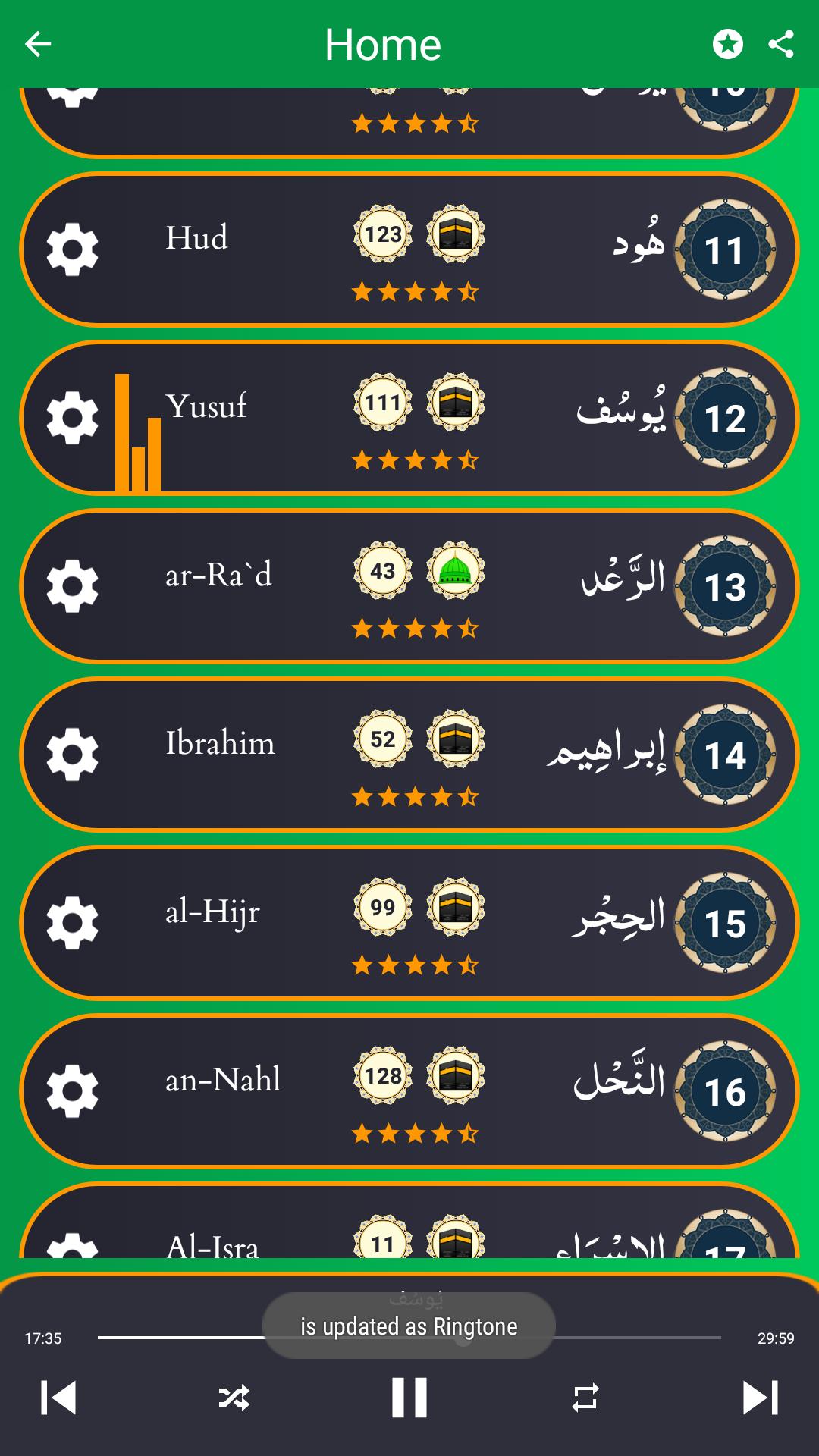Play surah an-Nahl
The width and height of the screenshot is (819, 1456).
click(409, 1091)
